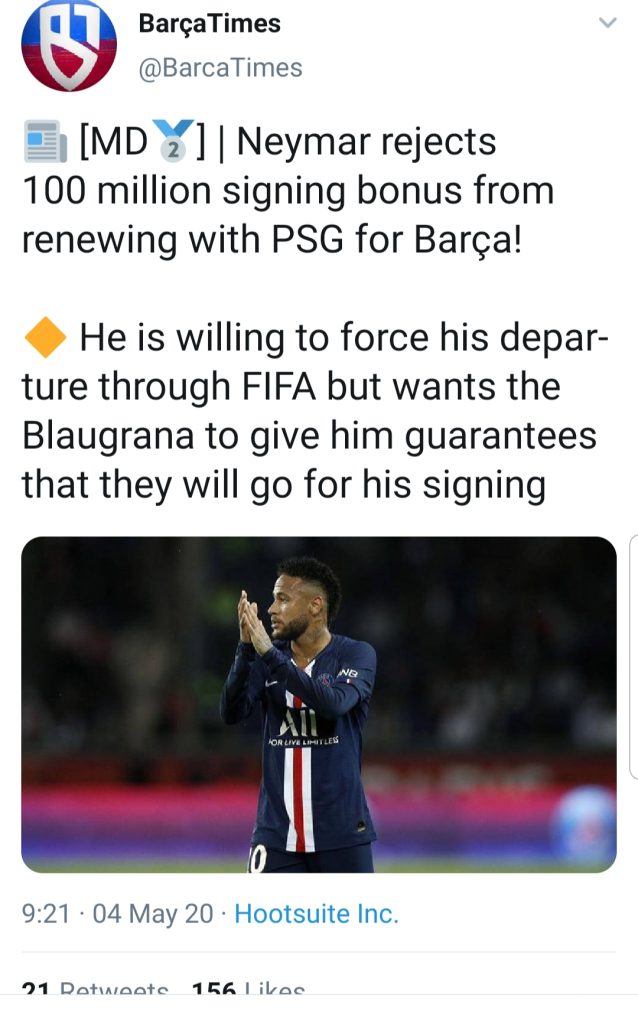Viewport: 638px width, 1024px height.
Task: Open the Hootsuite Inc. source link
Action: 316,914
